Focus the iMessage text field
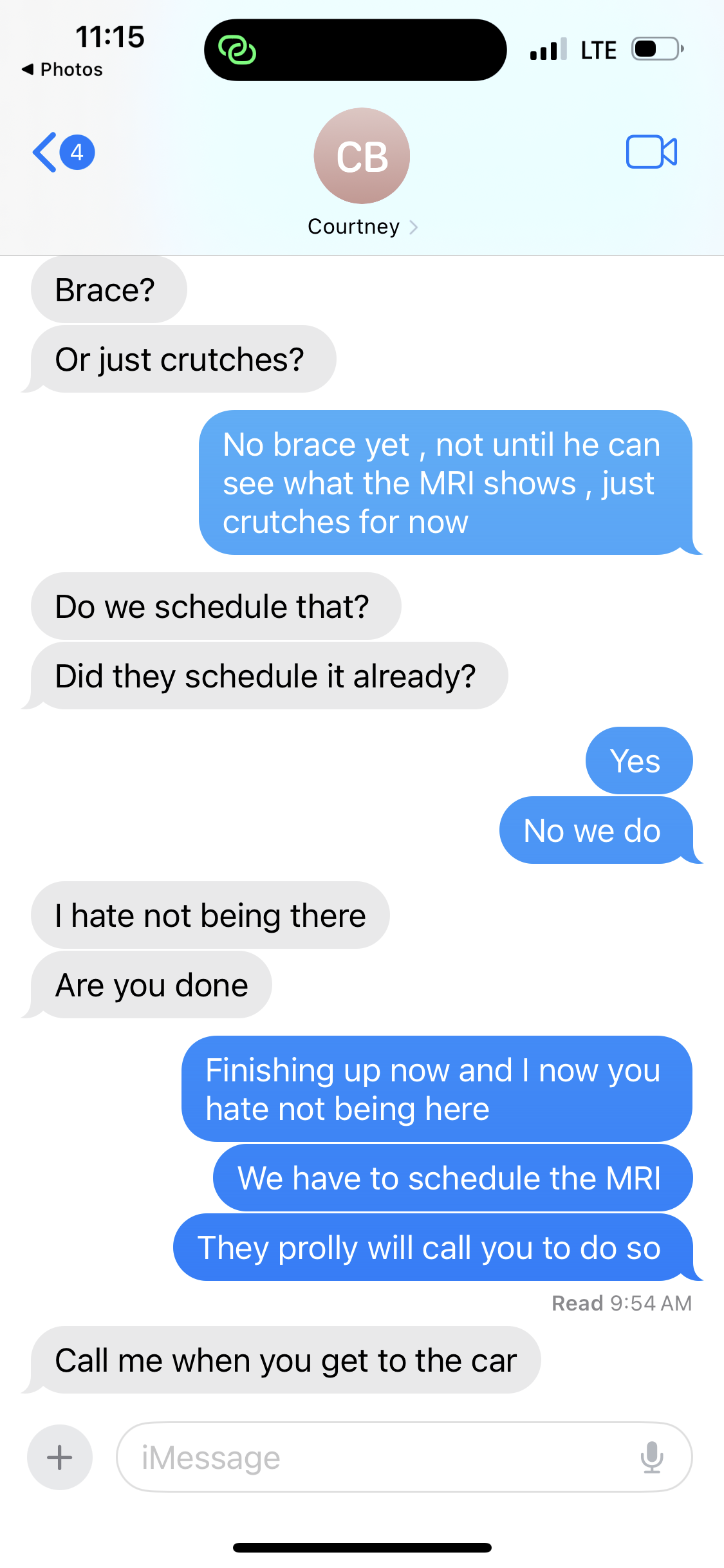Screen dimensions: 724x1568 380,1457
